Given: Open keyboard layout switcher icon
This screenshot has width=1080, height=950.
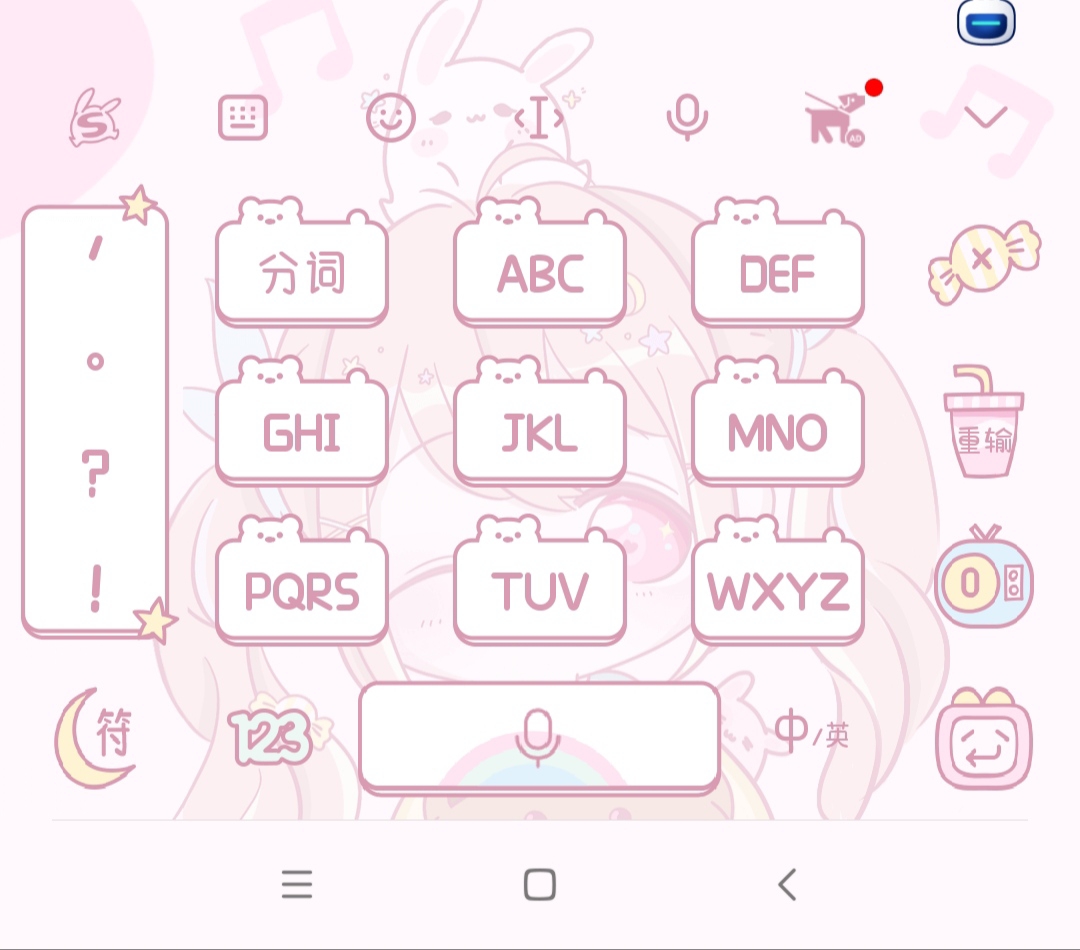Looking at the screenshot, I should 243,118.
